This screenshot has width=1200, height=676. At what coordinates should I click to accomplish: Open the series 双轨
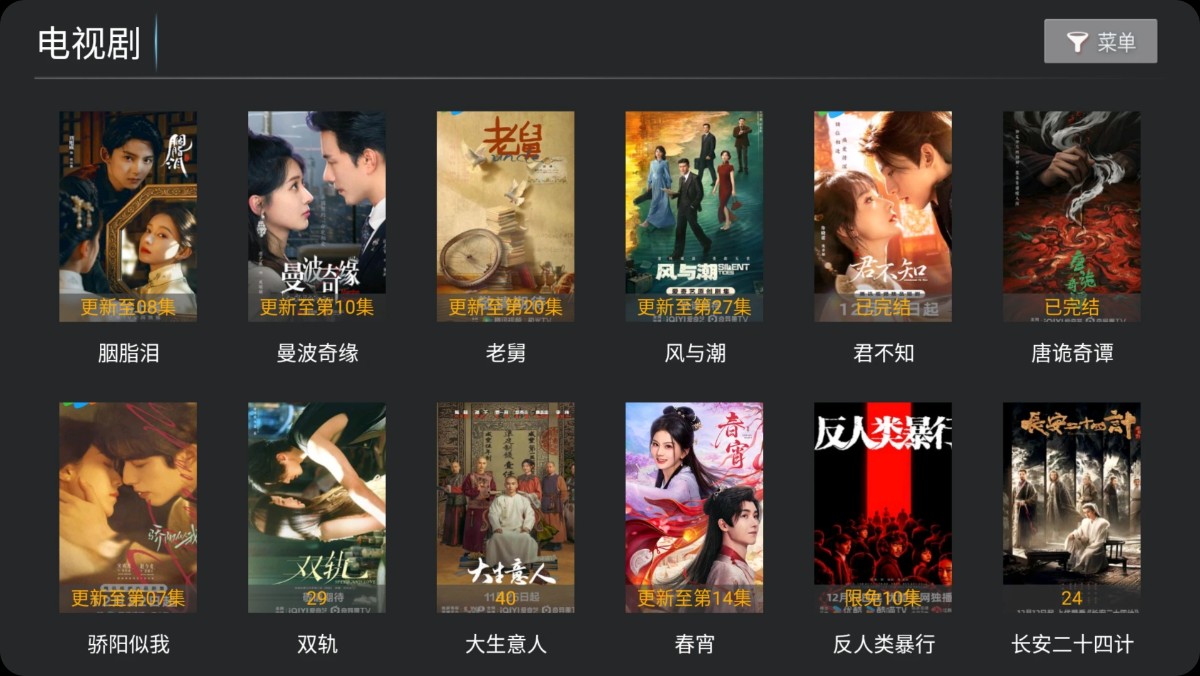tap(317, 507)
